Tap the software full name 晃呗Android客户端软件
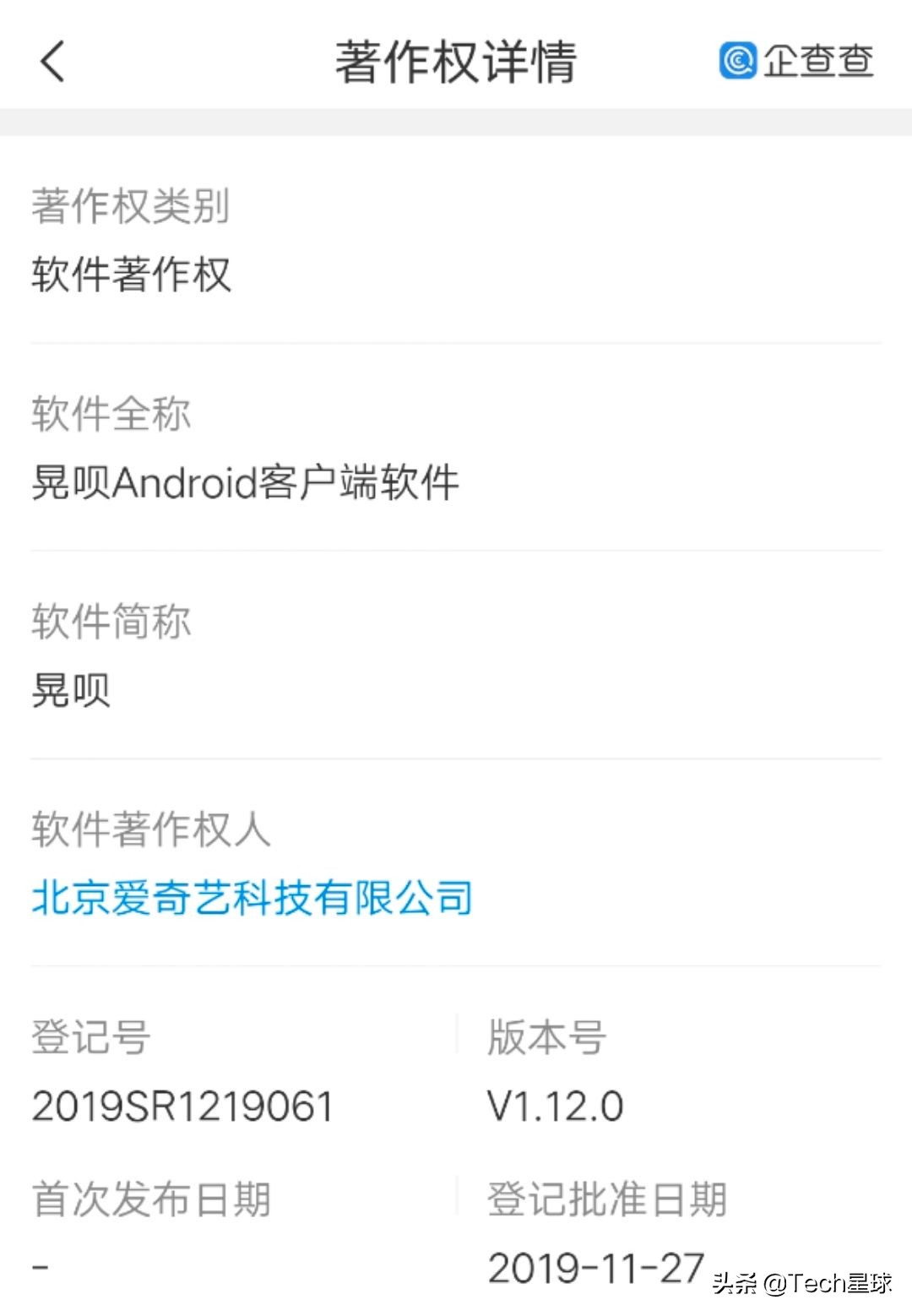912x1316 pixels. click(x=245, y=481)
